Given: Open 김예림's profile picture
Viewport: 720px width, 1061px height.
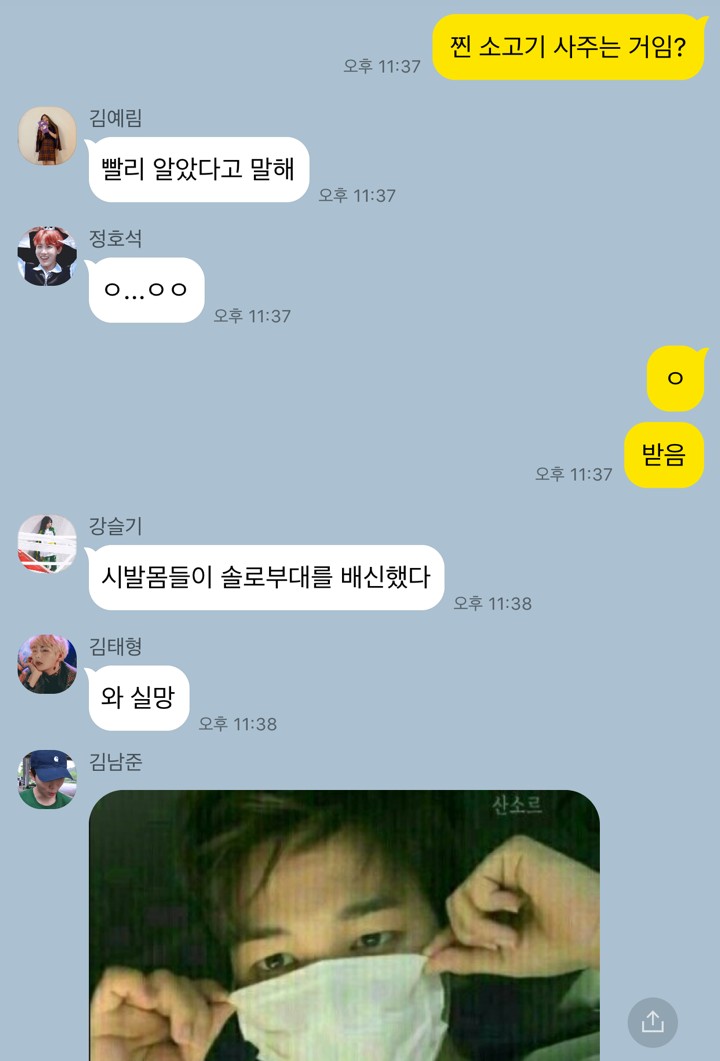Looking at the screenshot, I should click(47, 136).
